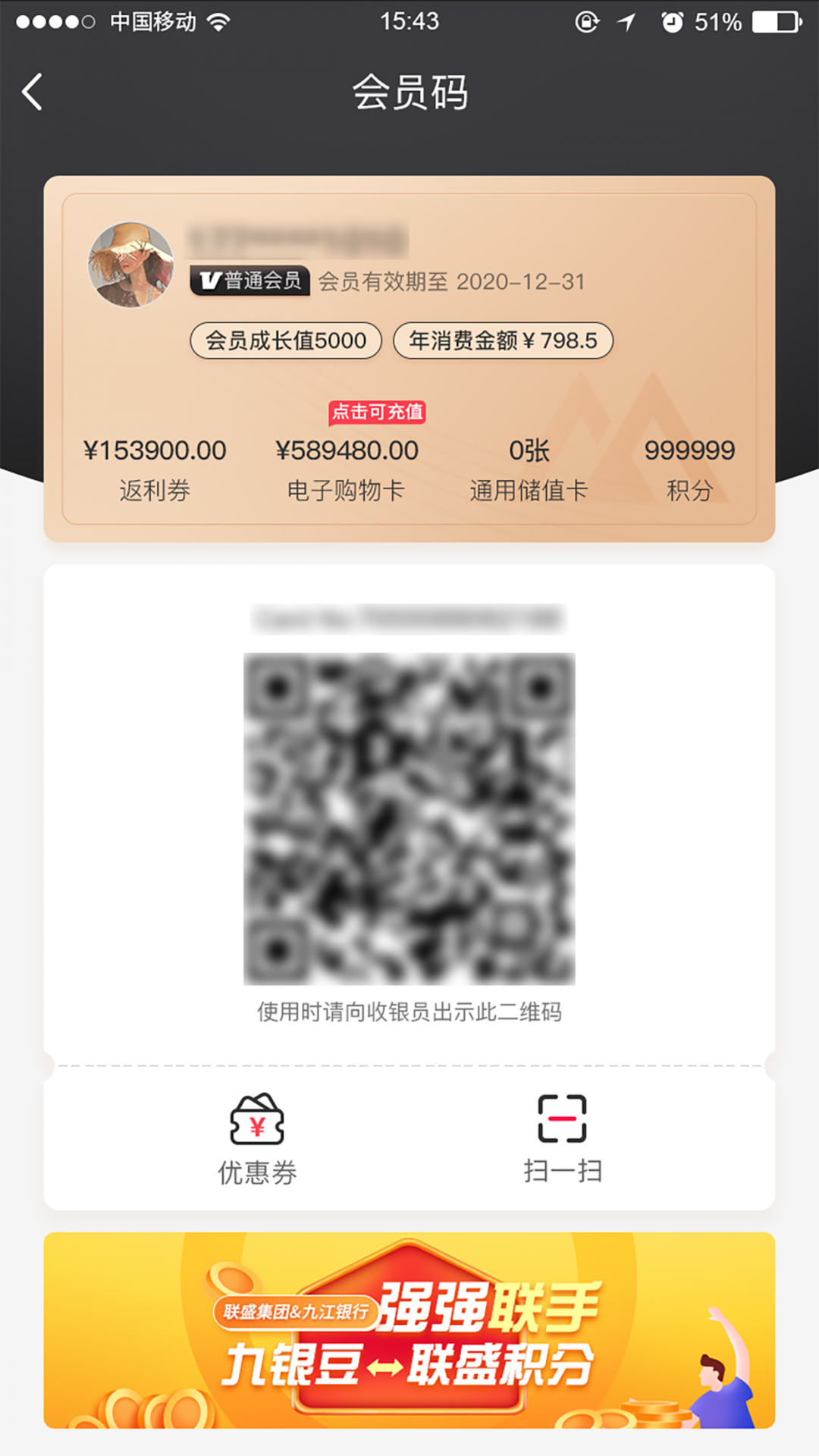Open the 九银豆 联盛积分 banner ad
Image resolution: width=819 pixels, height=1456 pixels.
(x=409, y=1335)
